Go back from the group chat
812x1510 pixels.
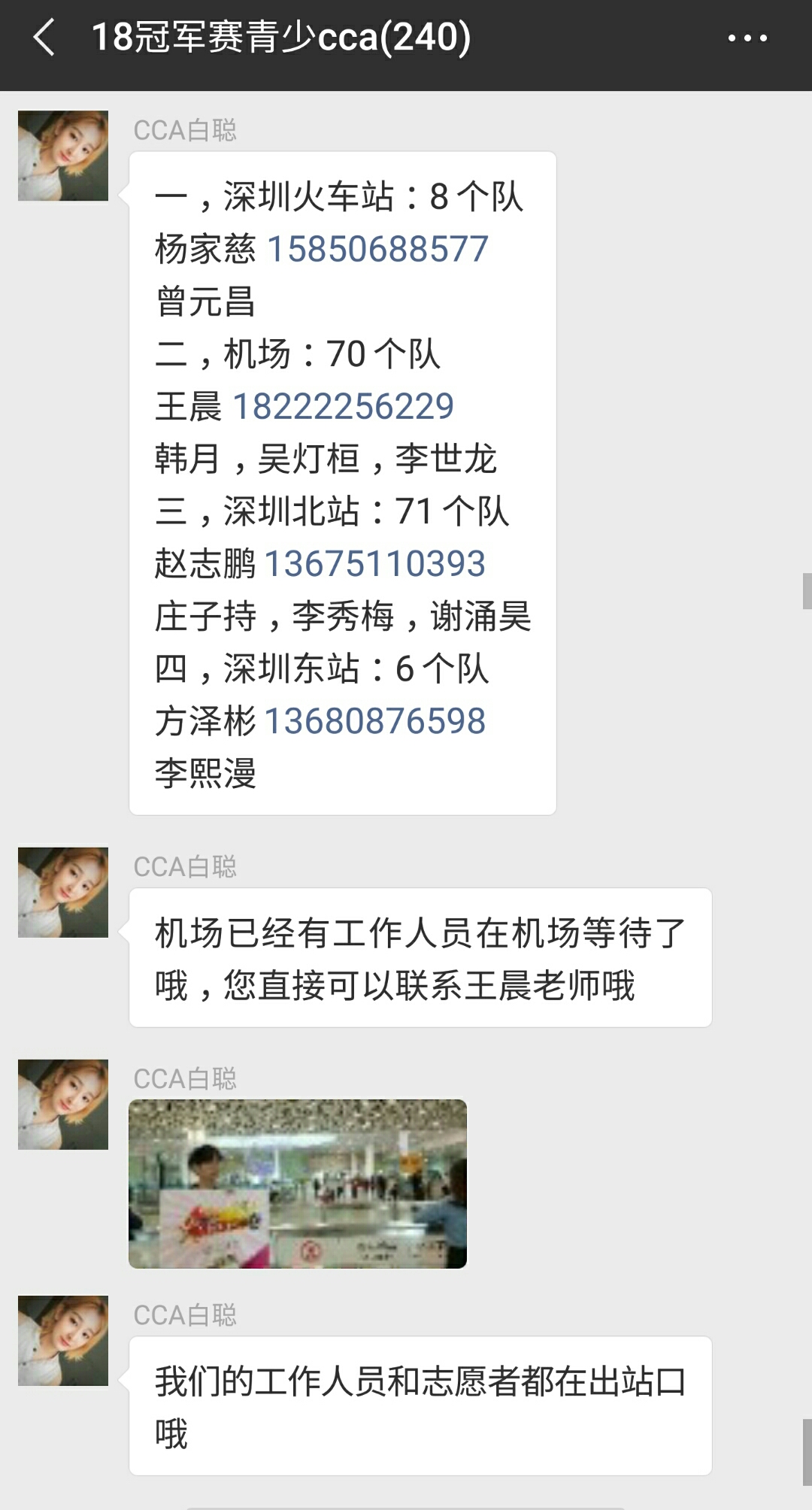point(44,38)
